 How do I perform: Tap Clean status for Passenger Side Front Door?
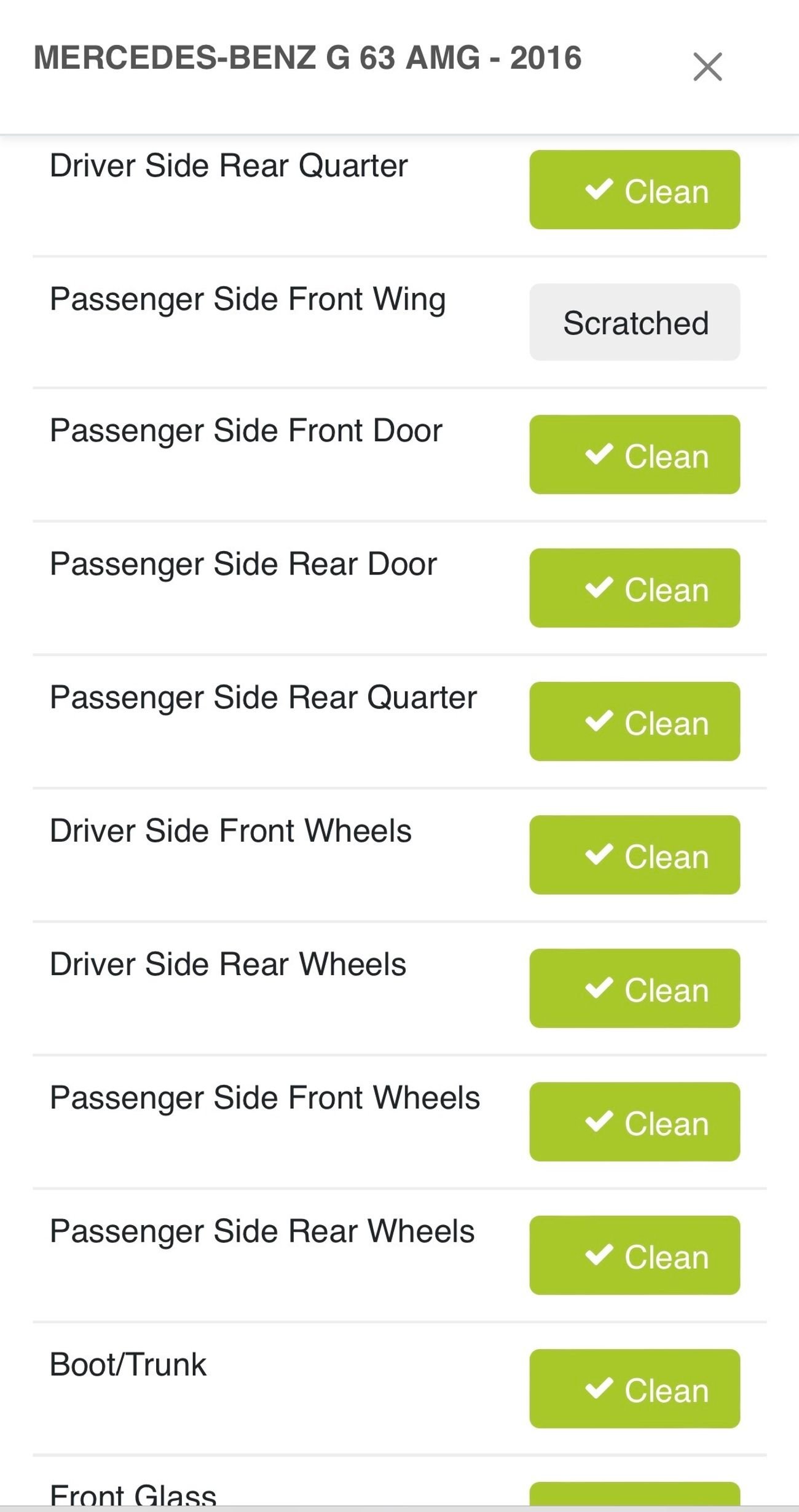[x=634, y=455]
